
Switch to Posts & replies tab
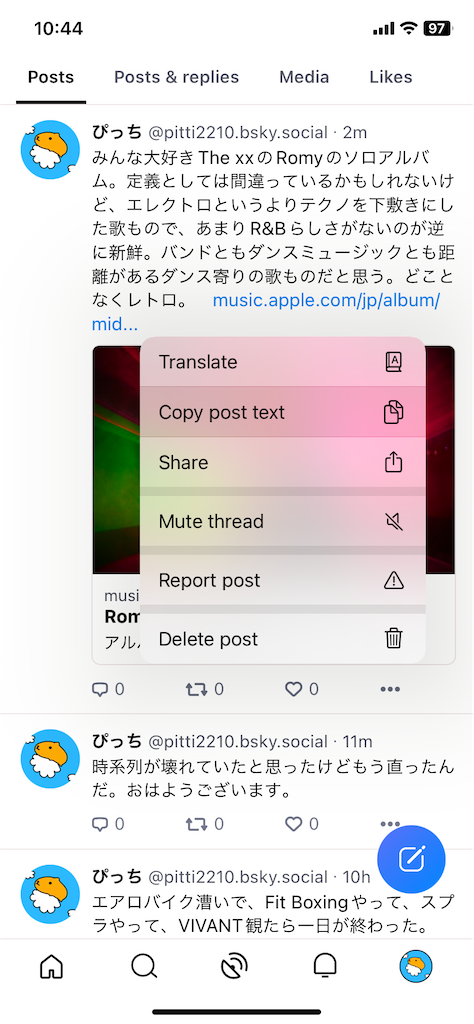click(176, 77)
